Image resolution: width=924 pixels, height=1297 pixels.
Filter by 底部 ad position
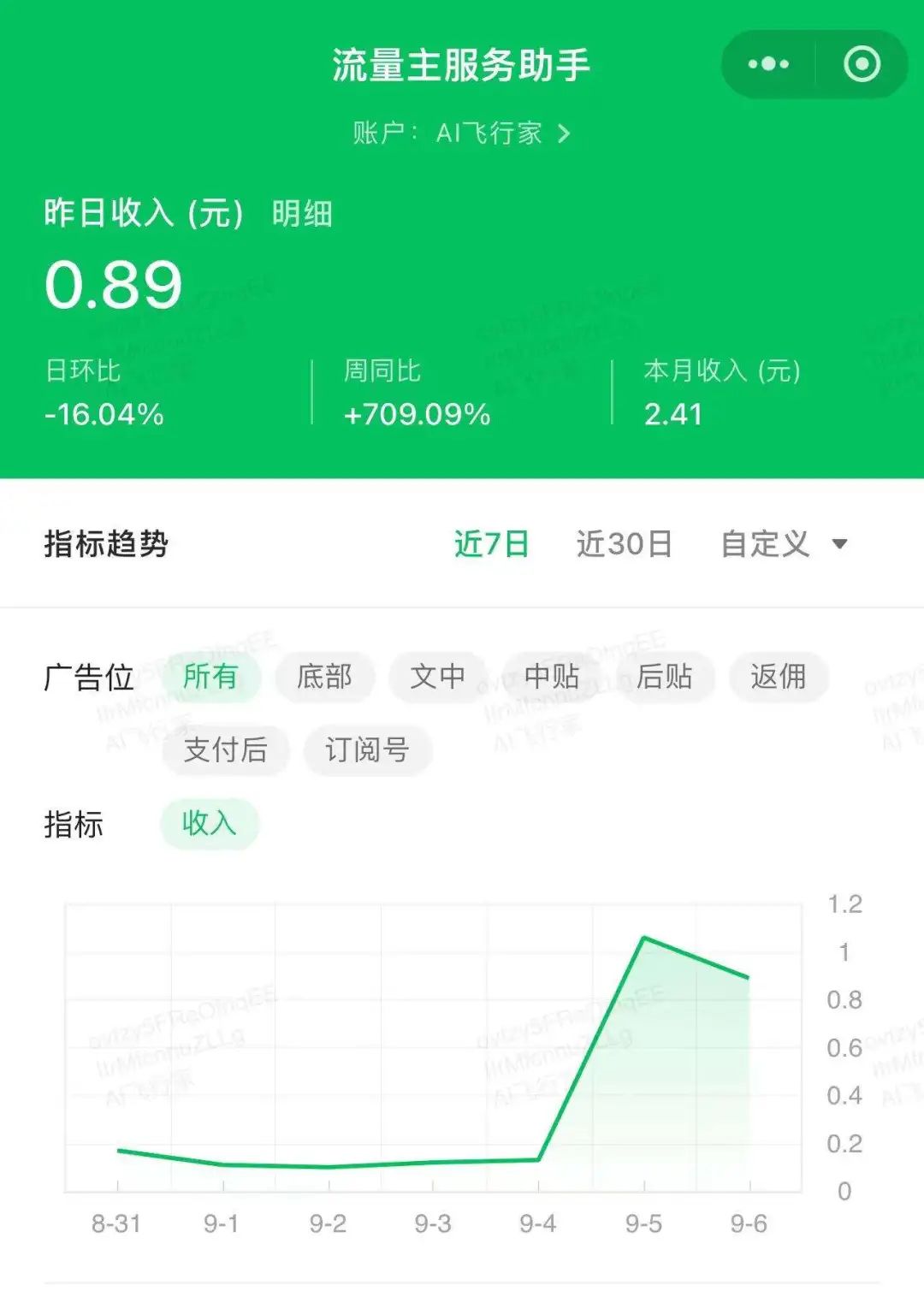[324, 677]
